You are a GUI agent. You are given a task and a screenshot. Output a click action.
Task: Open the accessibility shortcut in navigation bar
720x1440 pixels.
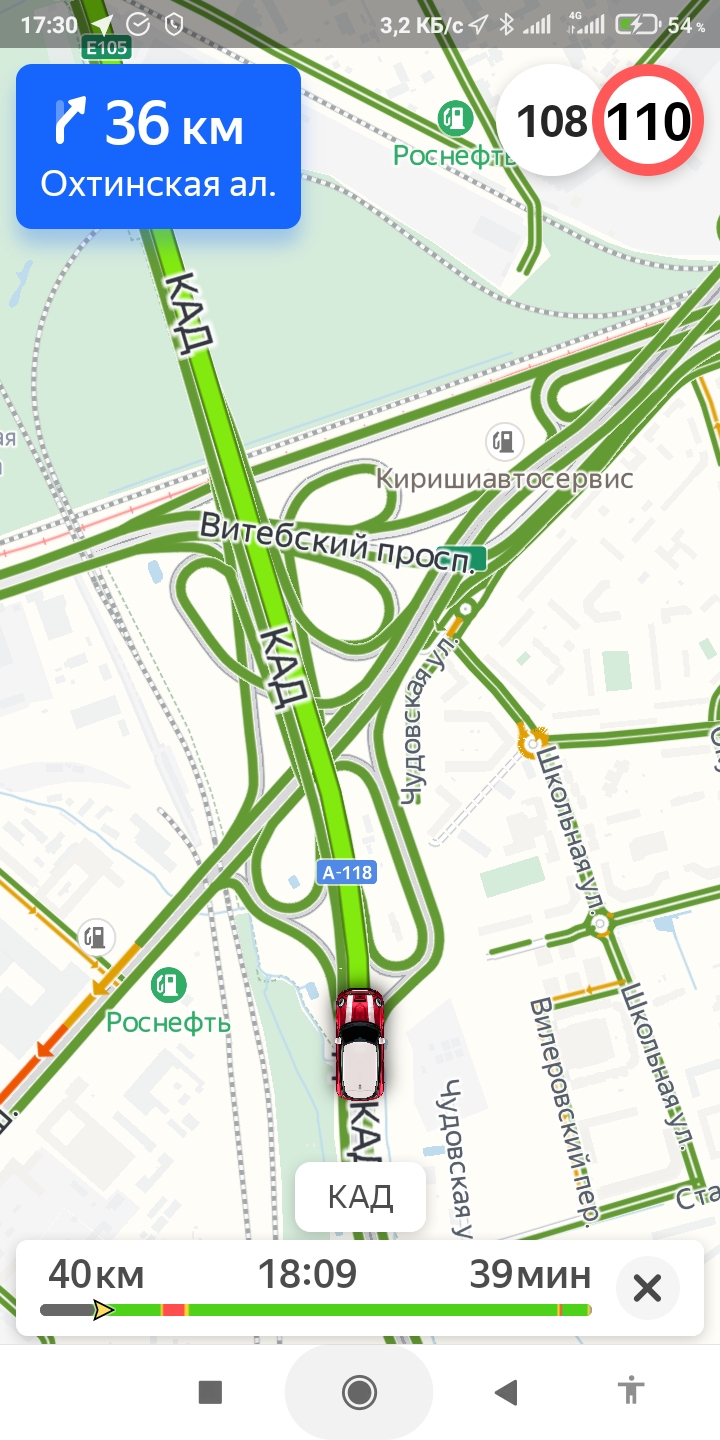pyautogui.click(x=632, y=1391)
